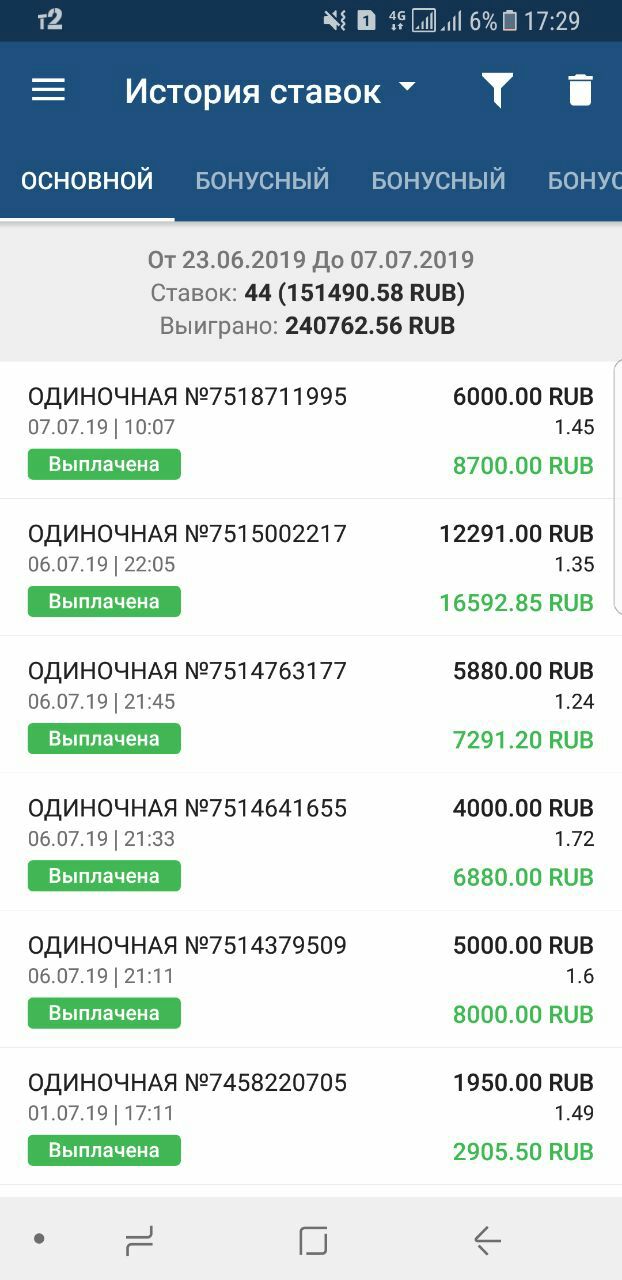Go back with system back button
Screen dimensions: 622x1280
[487, 1241]
